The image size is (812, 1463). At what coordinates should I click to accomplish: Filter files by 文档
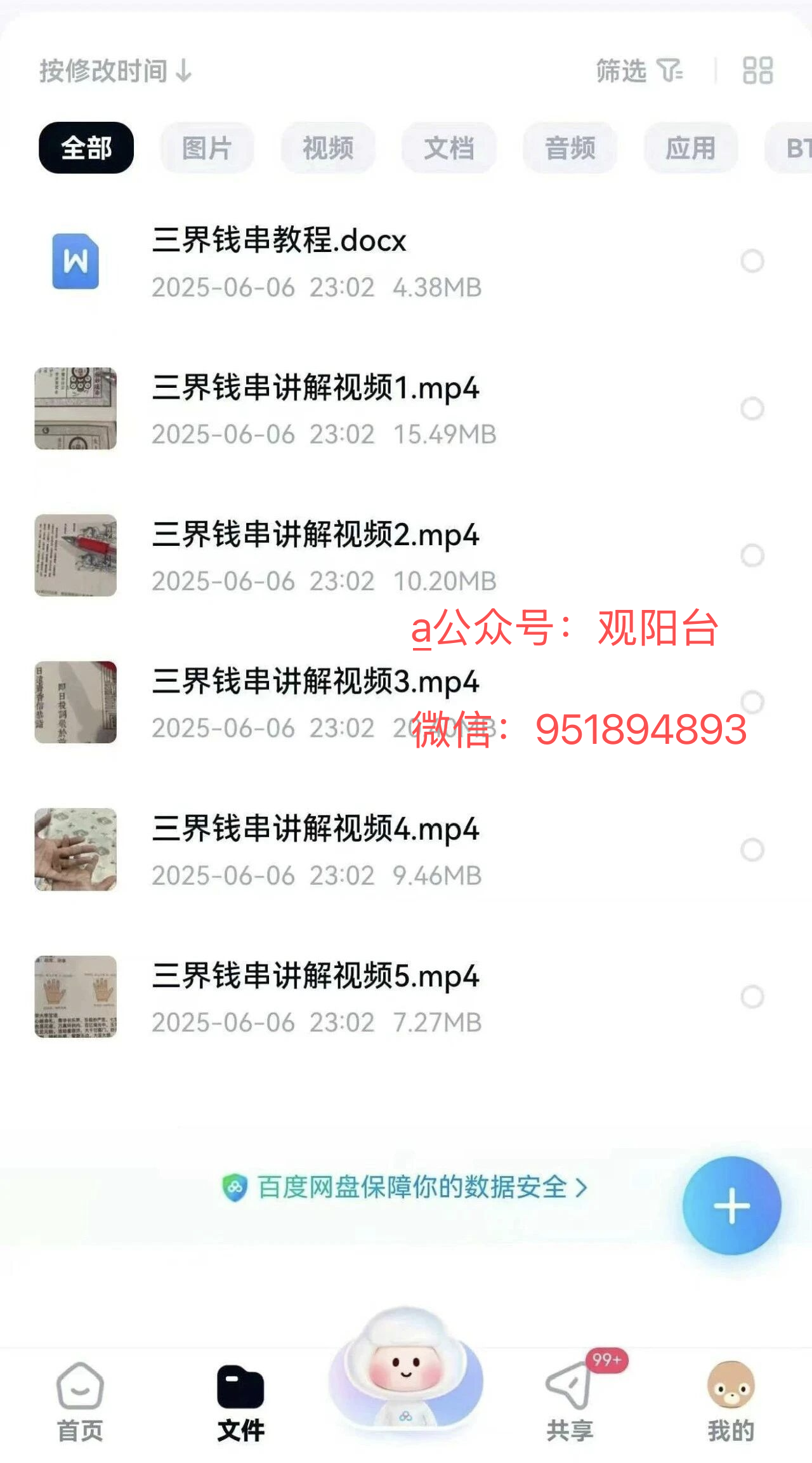449,148
